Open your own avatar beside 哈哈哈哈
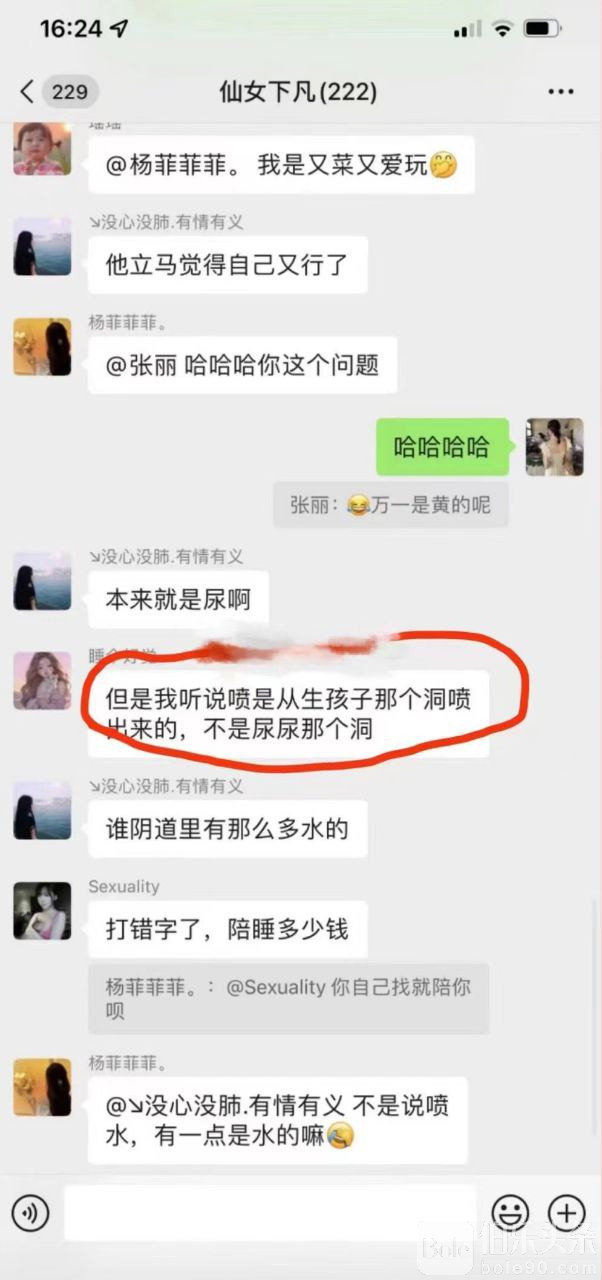This screenshot has height=1280, width=602. 554,446
